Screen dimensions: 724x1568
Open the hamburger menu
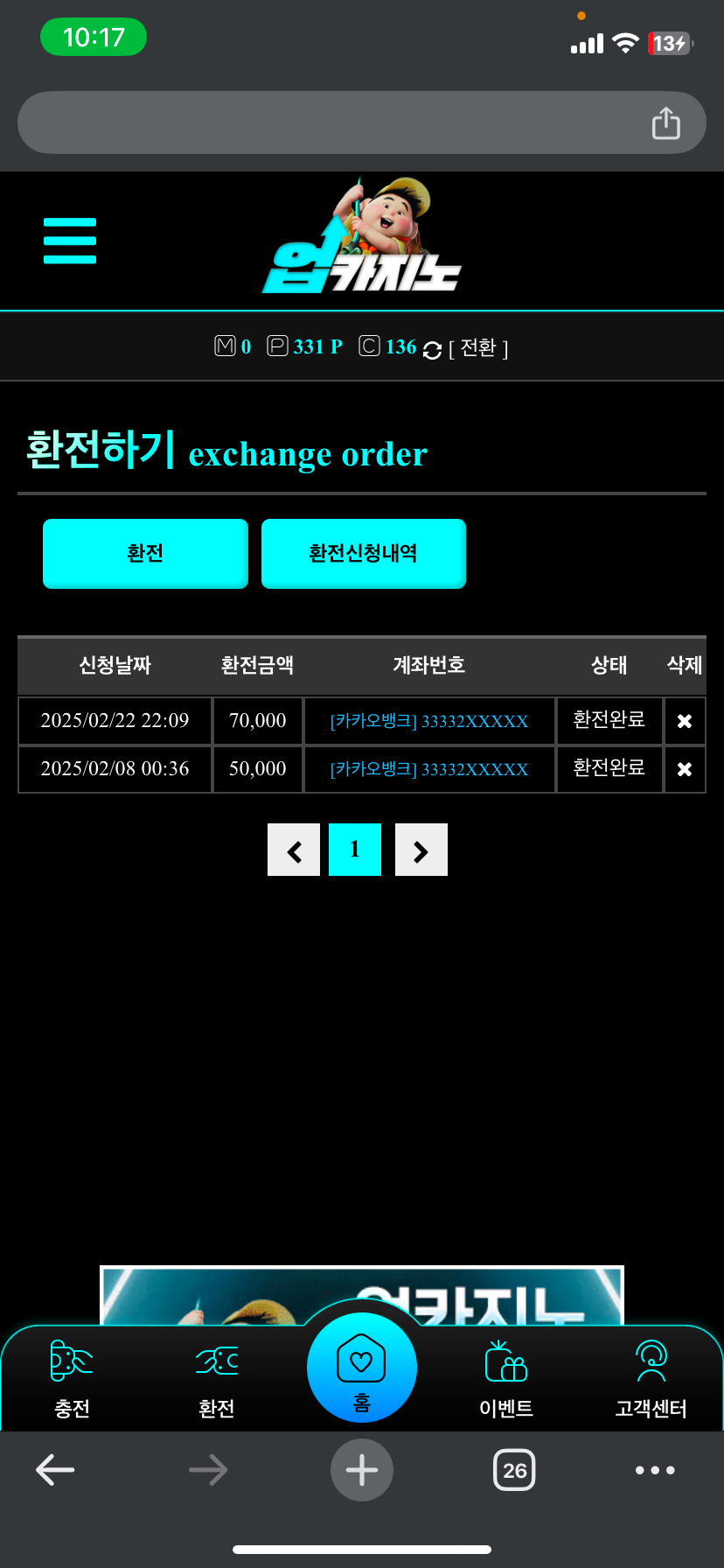click(x=70, y=241)
